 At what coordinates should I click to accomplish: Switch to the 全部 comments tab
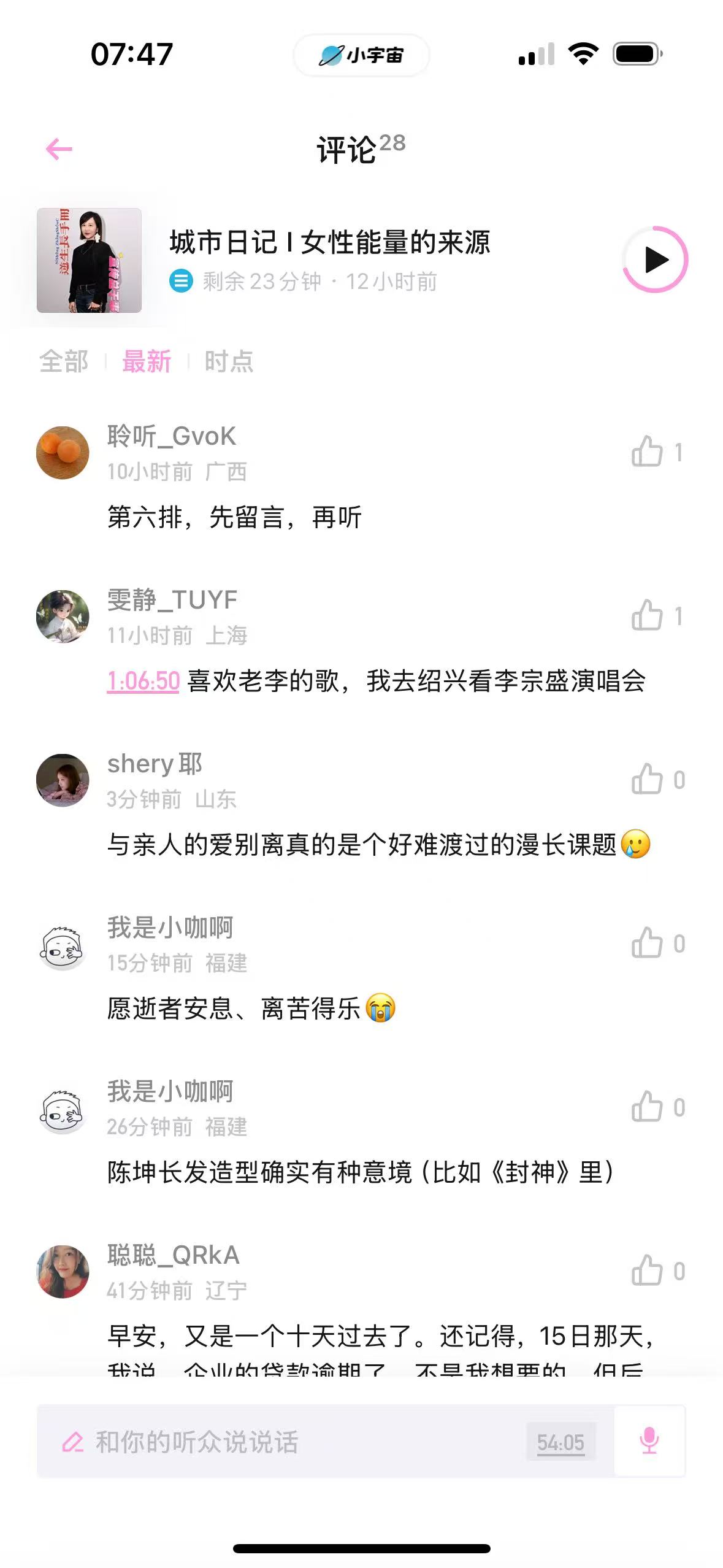click(x=64, y=361)
